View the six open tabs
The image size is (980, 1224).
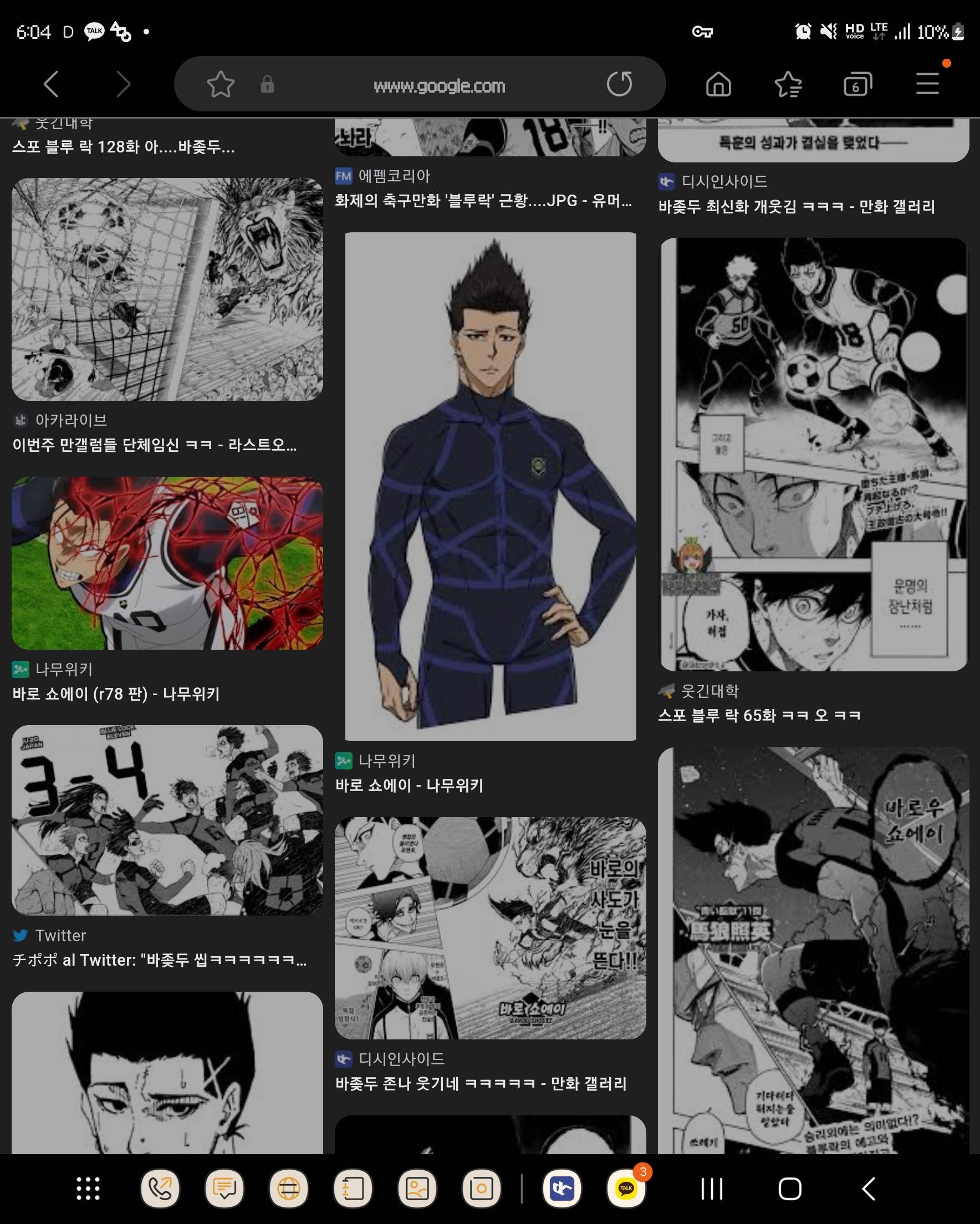(857, 85)
